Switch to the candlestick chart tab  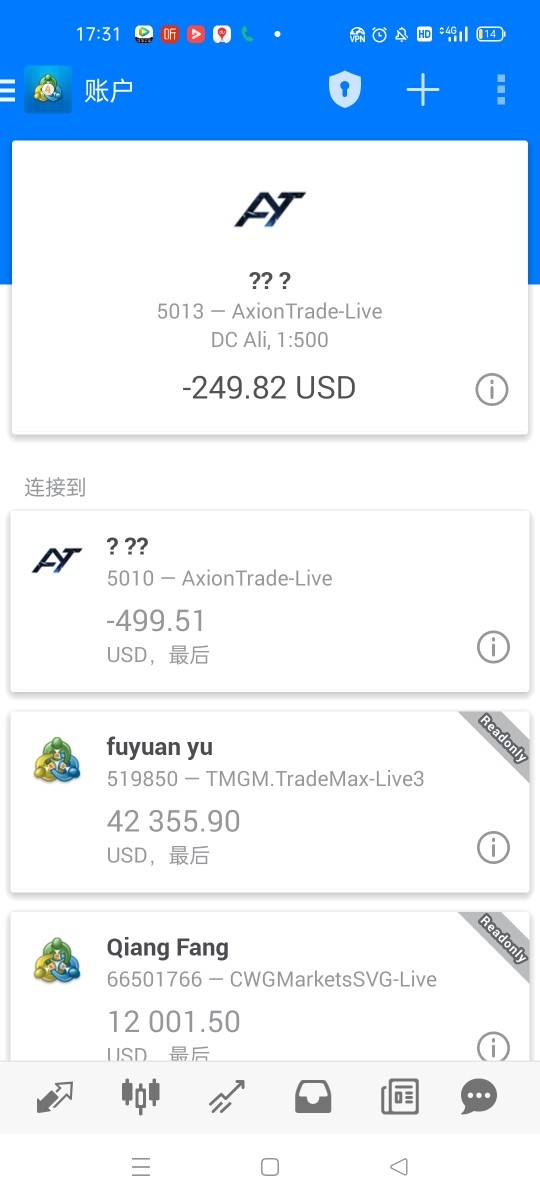(x=140, y=1096)
